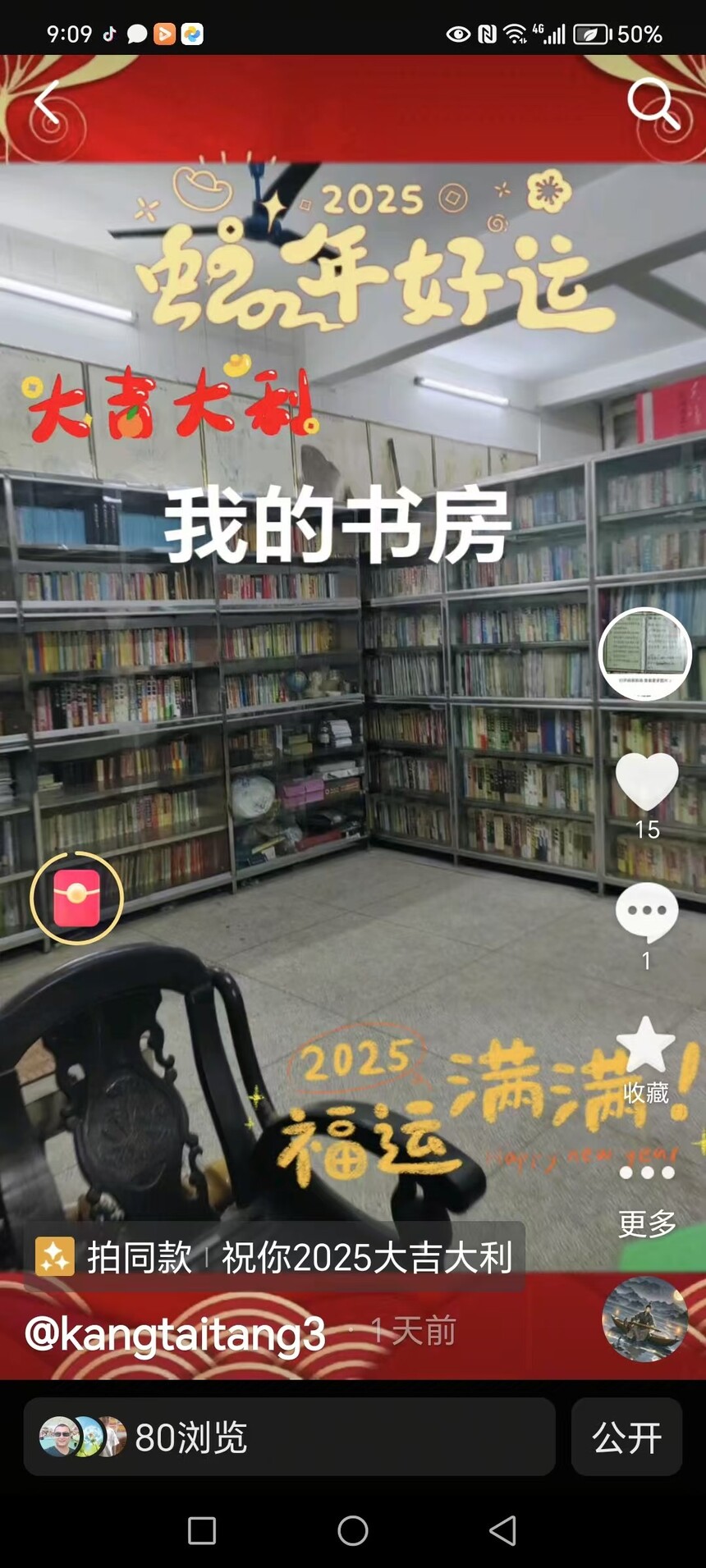Change visibility via 公开 button
706x1568 pixels.
pos(626,1437)
